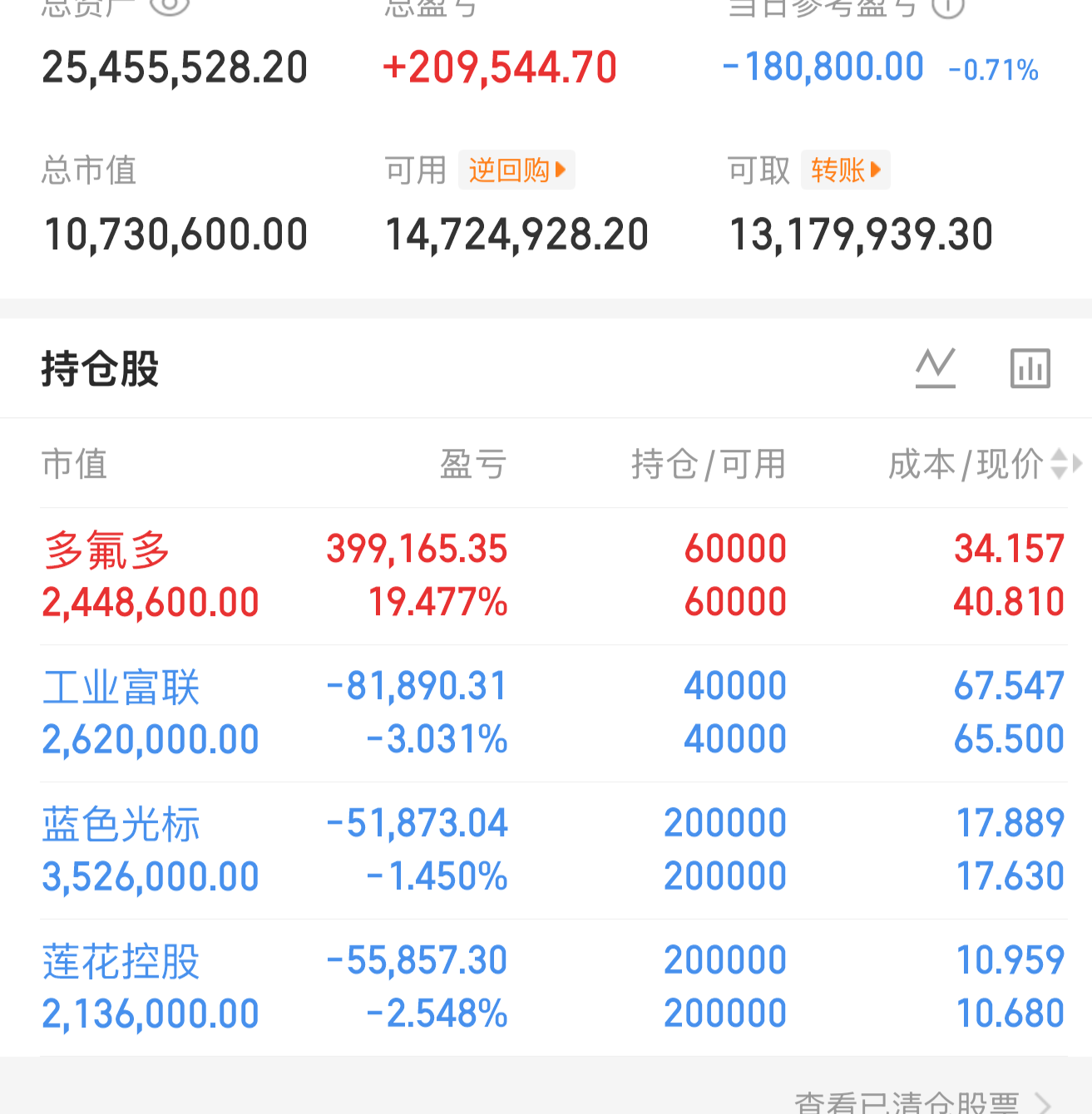Open the holdings trend line chart icon
1092x1114 pixels.
pyautogui.click(x=936, y=368)
